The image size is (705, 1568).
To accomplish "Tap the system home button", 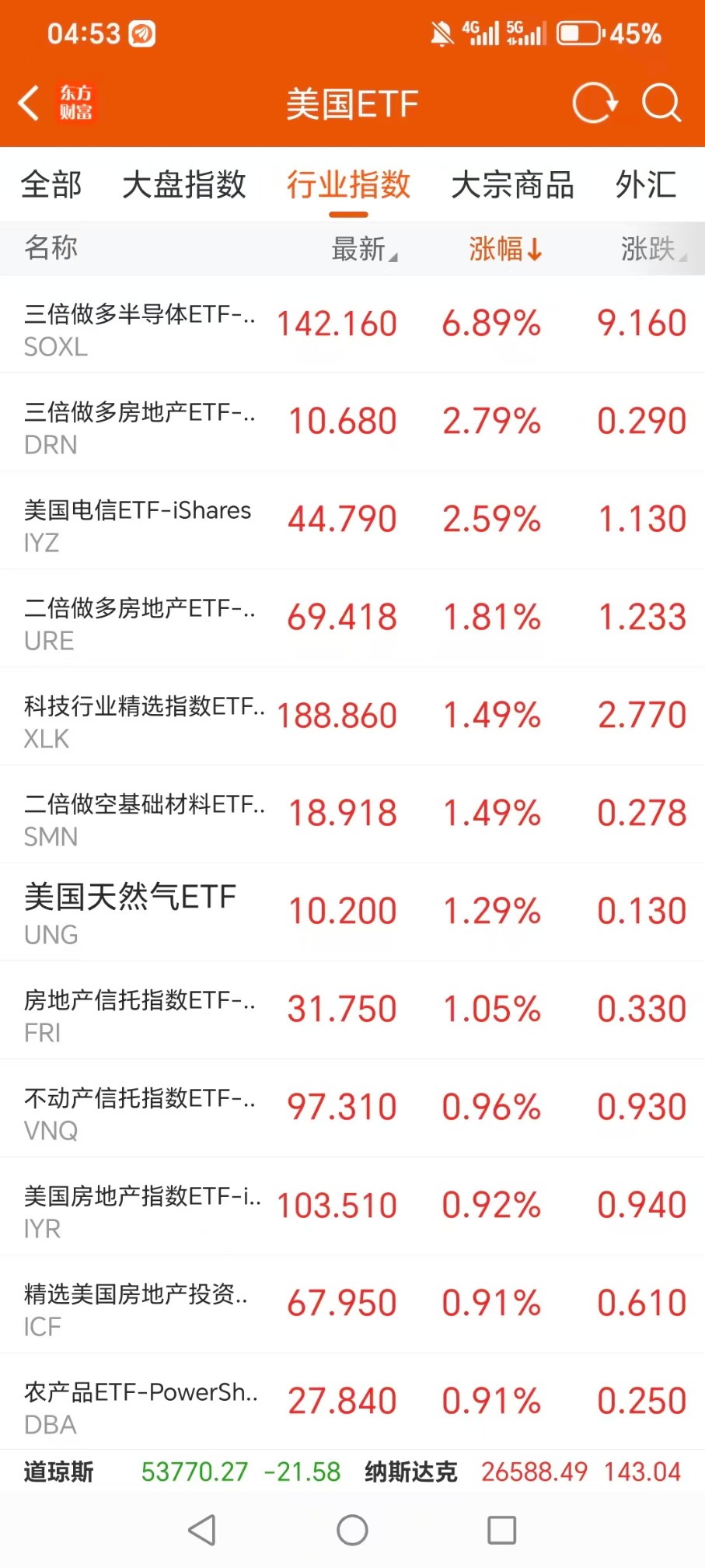I will click(x=352, y=1530).
